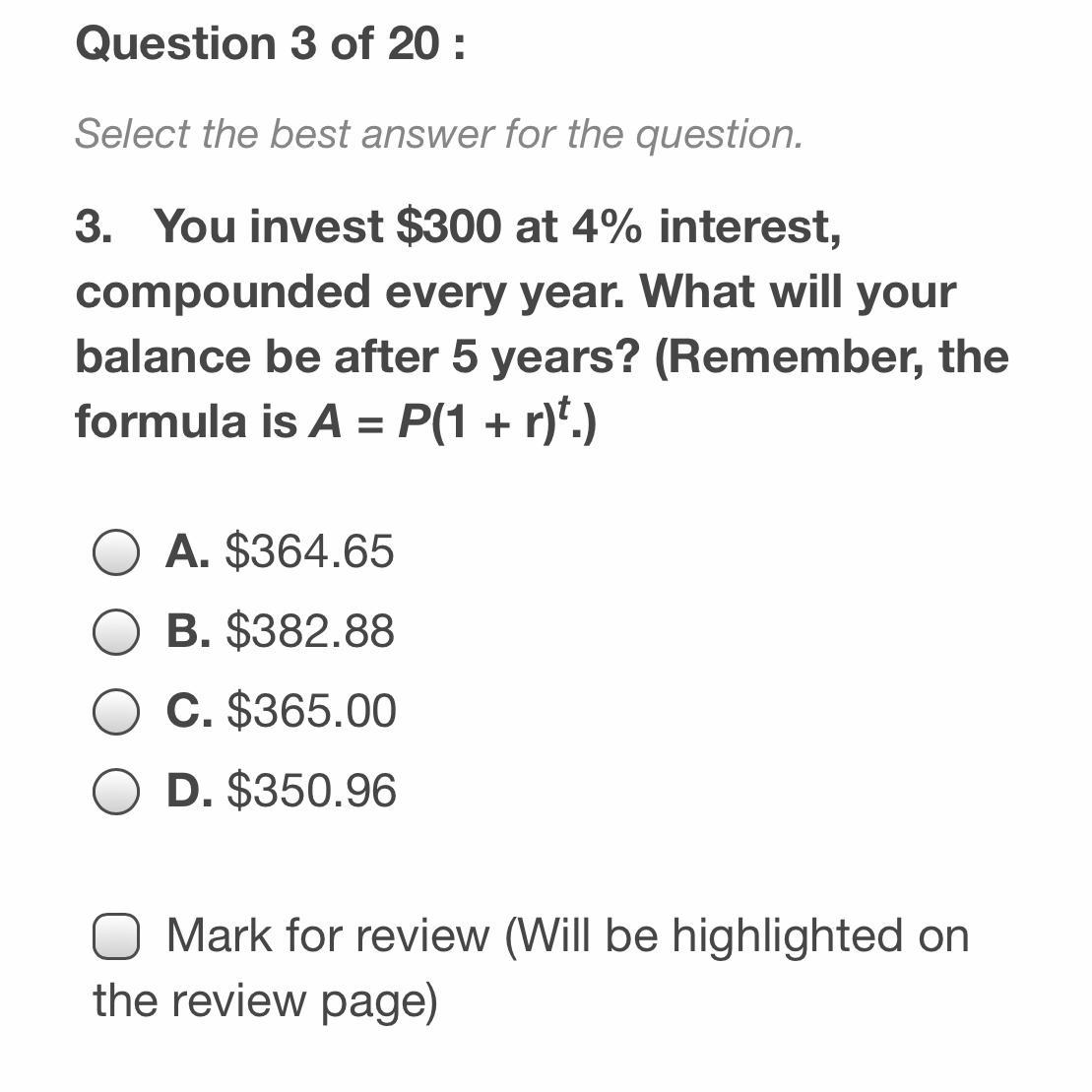Choose option B. $382.88
1092x1092 pixels.
[x=116, y=632]
